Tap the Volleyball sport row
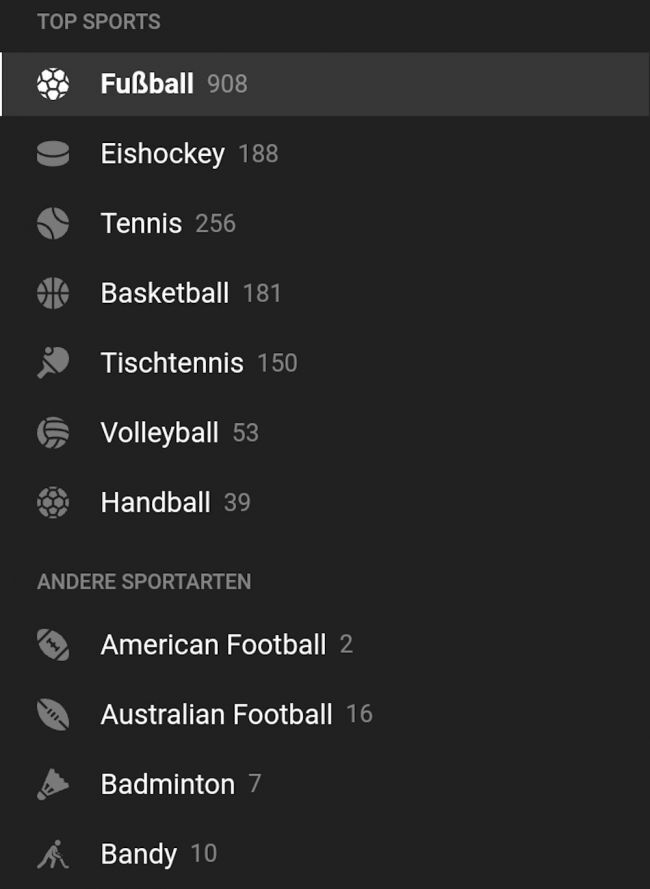The height and width of the screenshot is (889, 650). [x=159, y=433]
